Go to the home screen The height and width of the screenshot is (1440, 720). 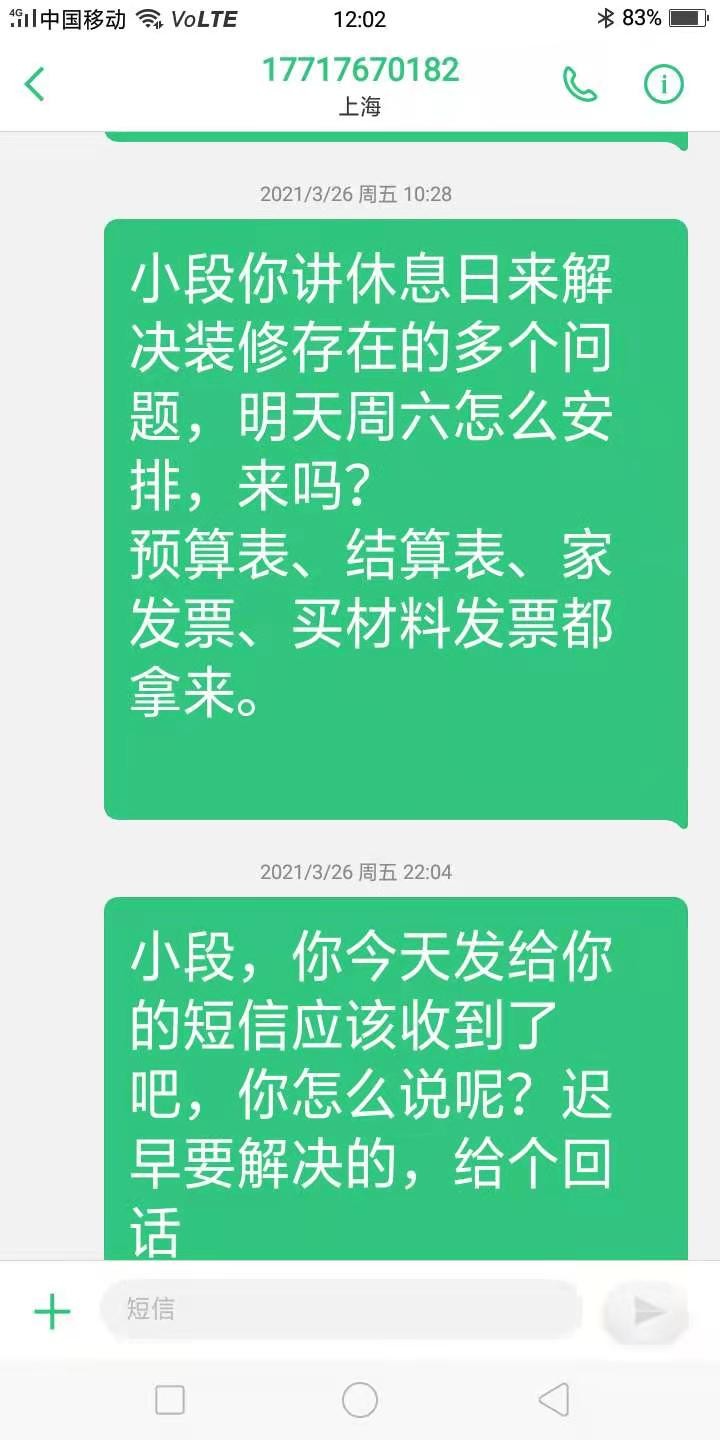360,1400
